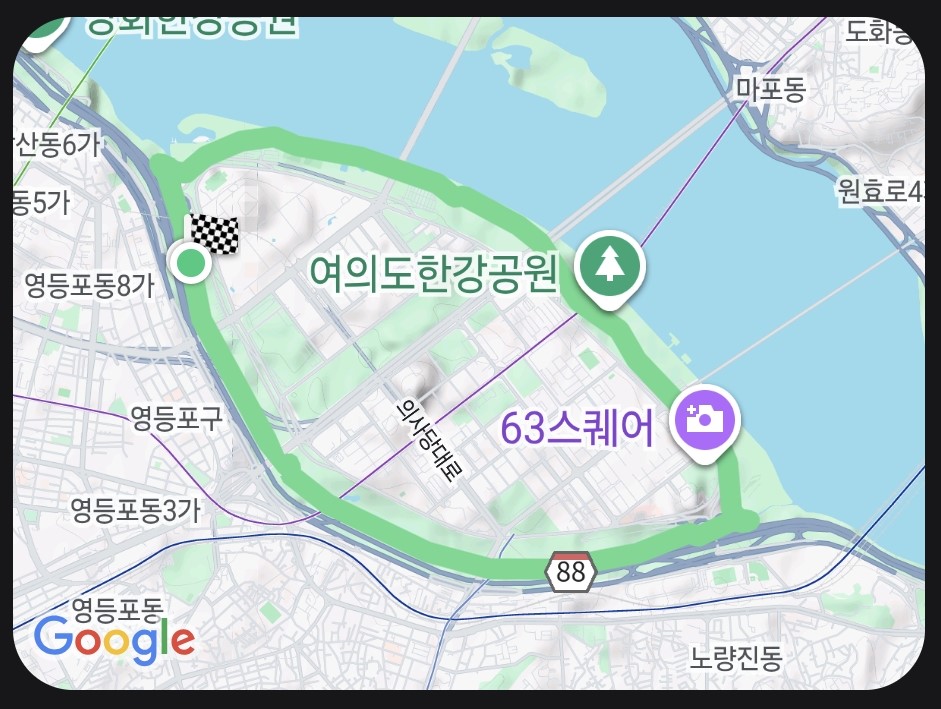This screenshot has height=709, width=941.
Task: Select the green route start point marker
Action: tap(190, 264)
